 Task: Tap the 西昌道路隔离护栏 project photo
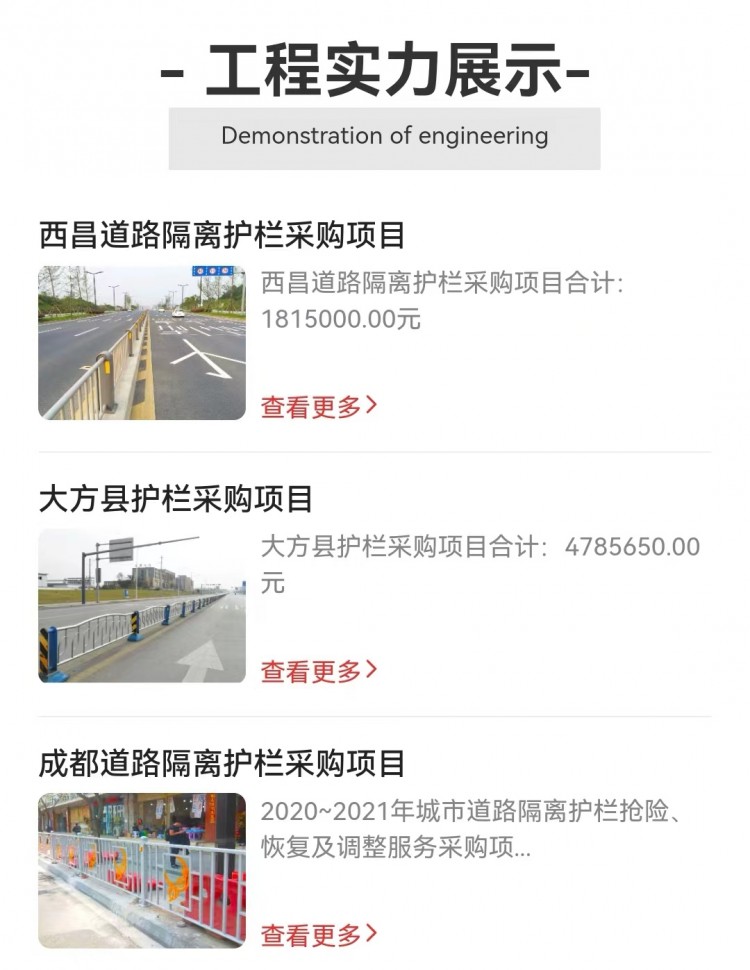pos(142,342)
